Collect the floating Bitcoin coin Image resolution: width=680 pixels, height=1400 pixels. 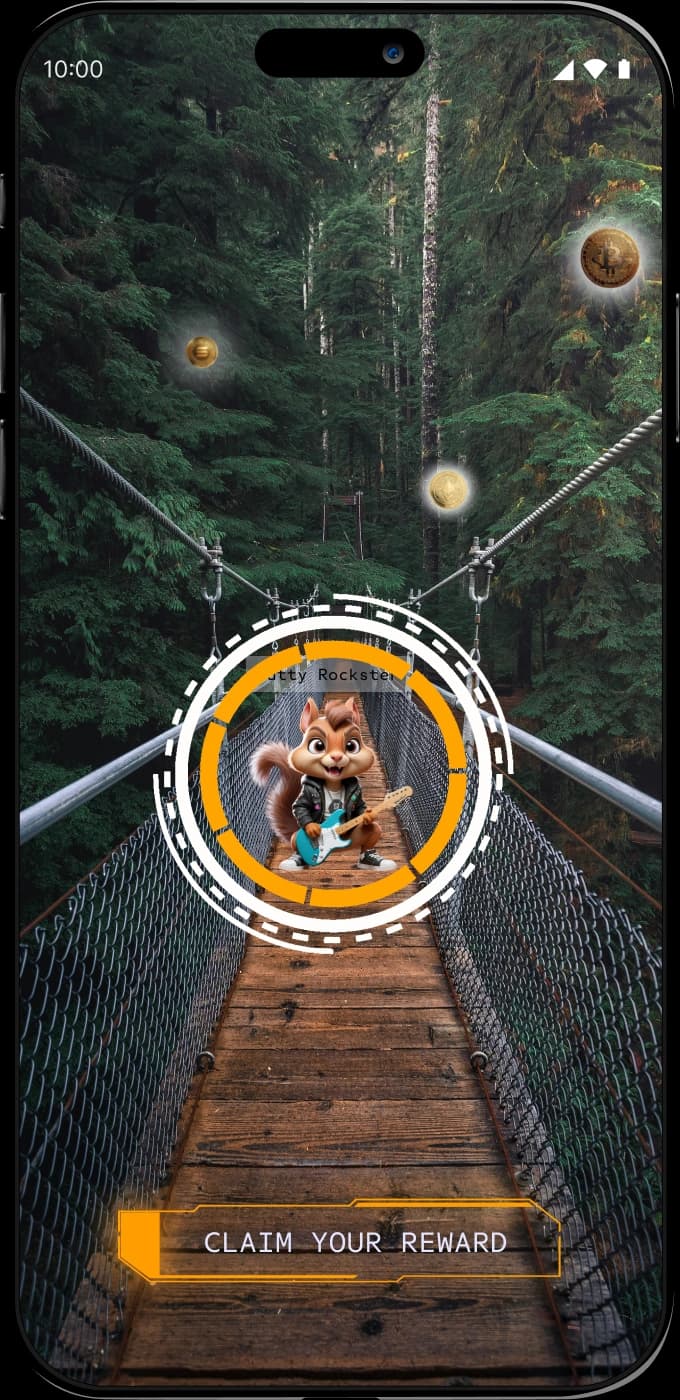[x=610, y=258]
